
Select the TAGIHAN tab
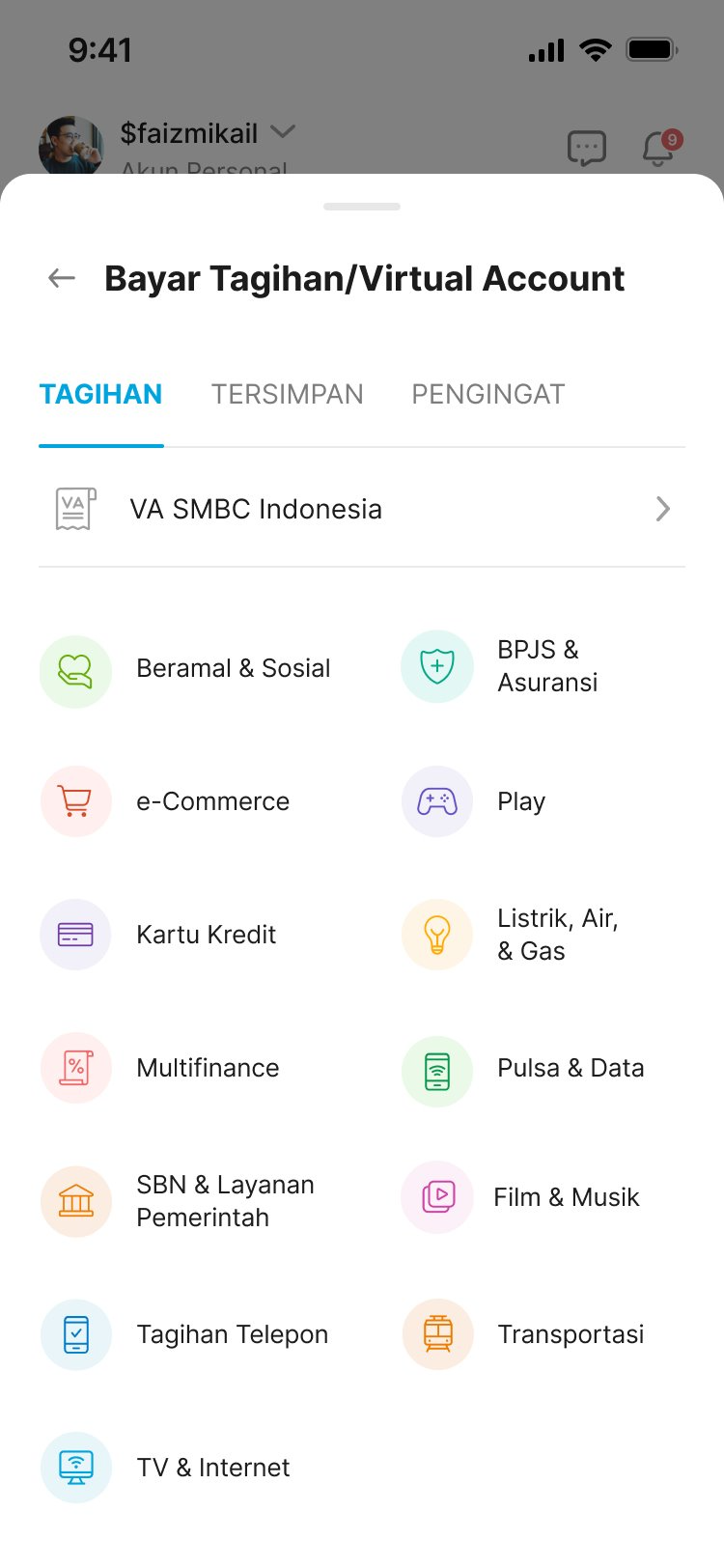point(100,394)
